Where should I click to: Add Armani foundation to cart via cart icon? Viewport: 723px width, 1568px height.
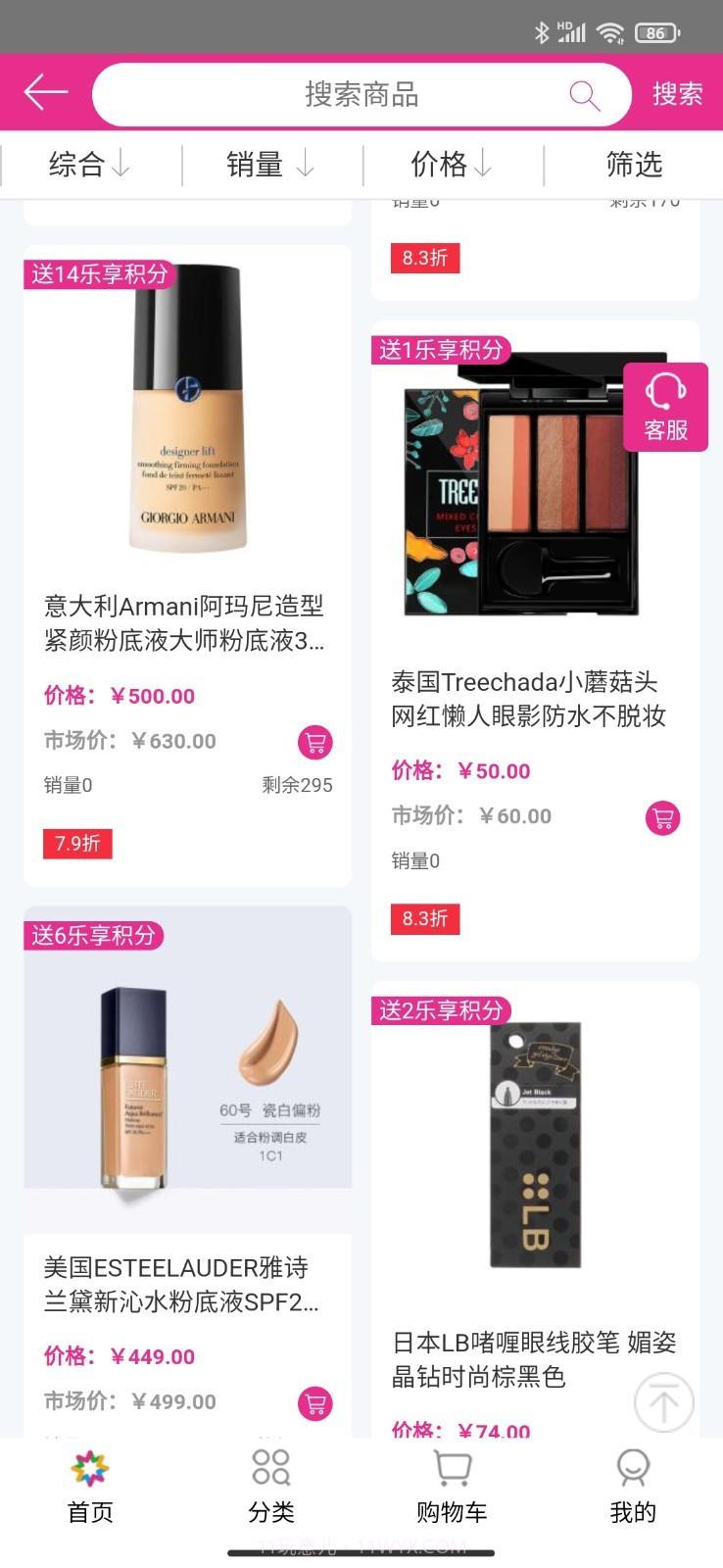(x=314, y=742)
